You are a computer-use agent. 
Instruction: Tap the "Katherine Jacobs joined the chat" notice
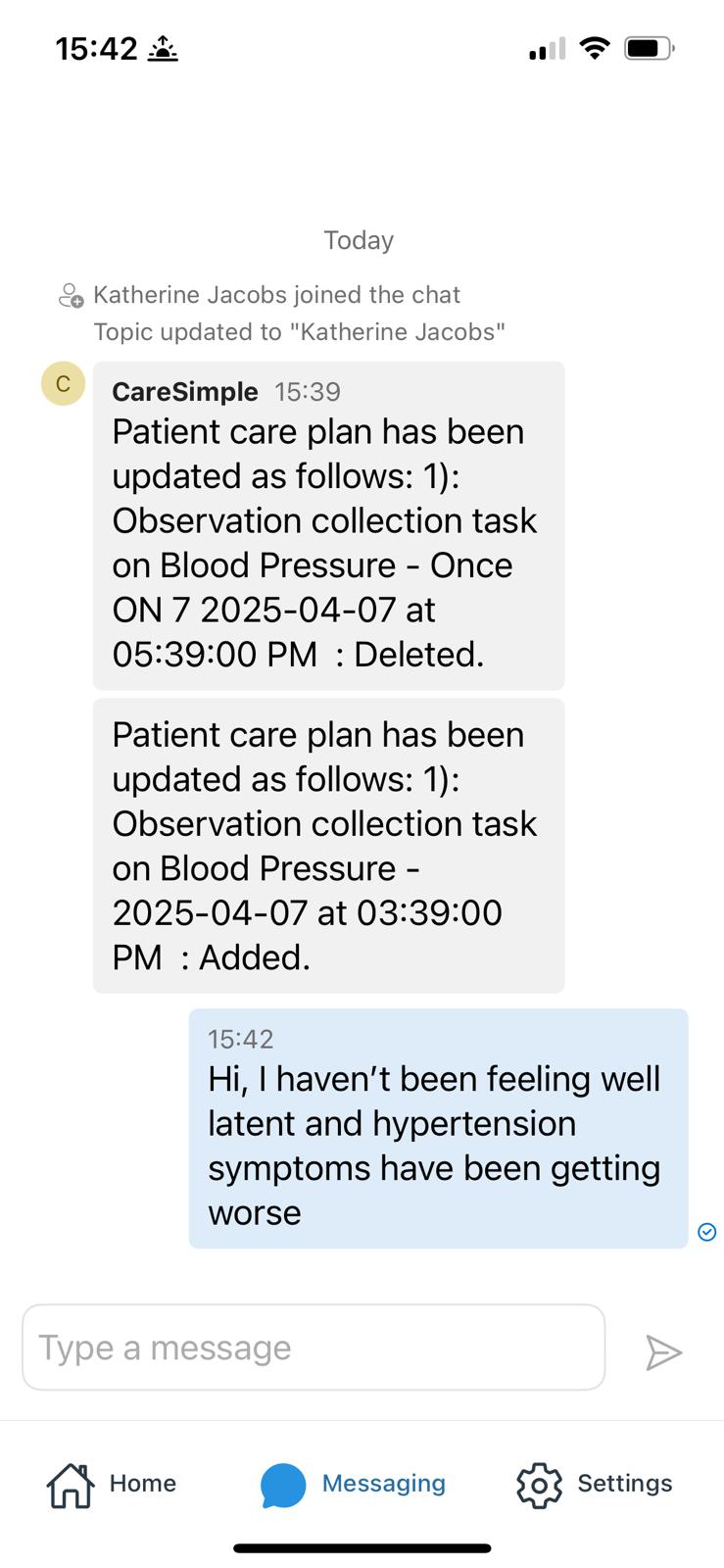[x=277, y=294]
